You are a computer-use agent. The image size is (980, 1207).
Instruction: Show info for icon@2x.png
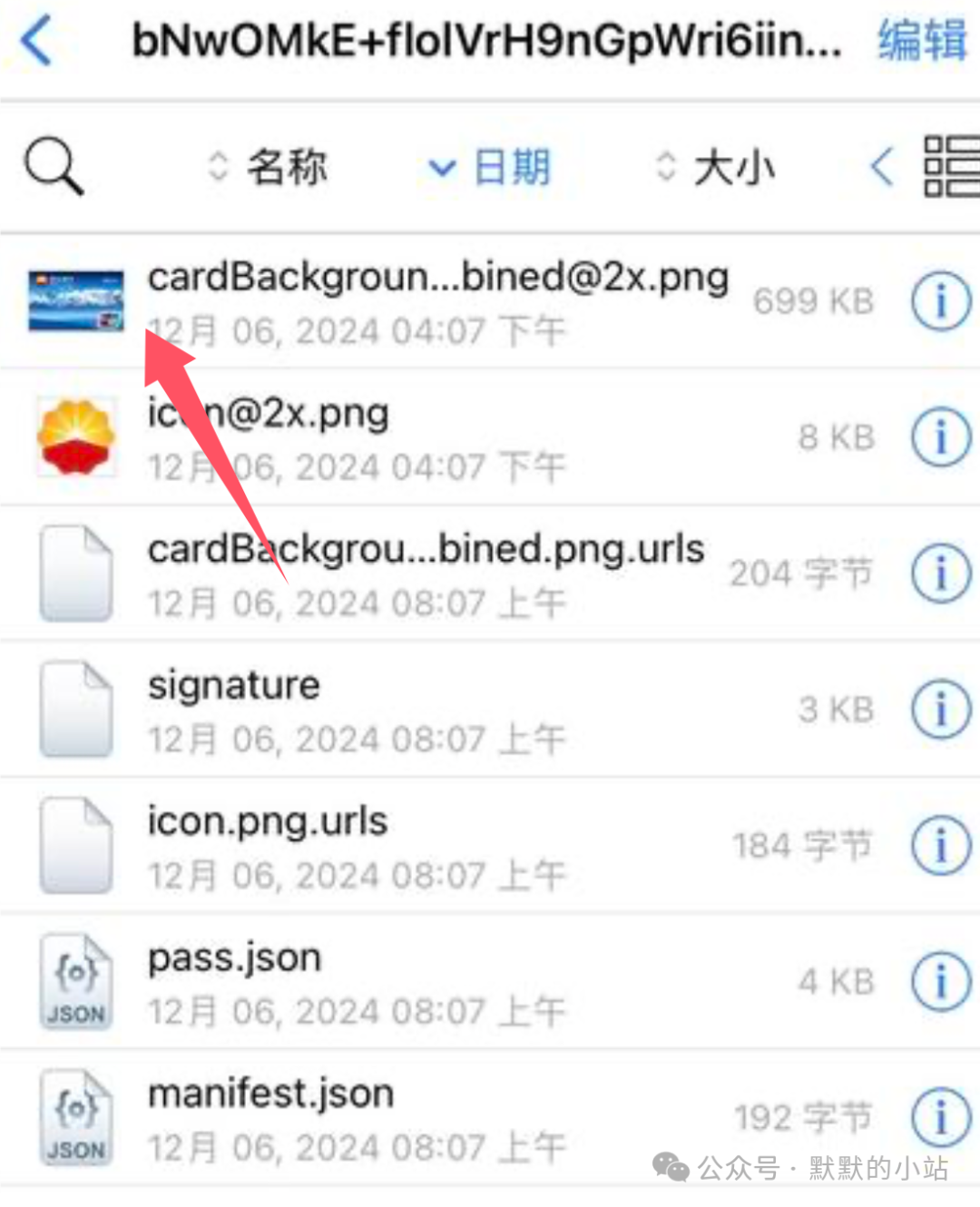tap(941, 437)
